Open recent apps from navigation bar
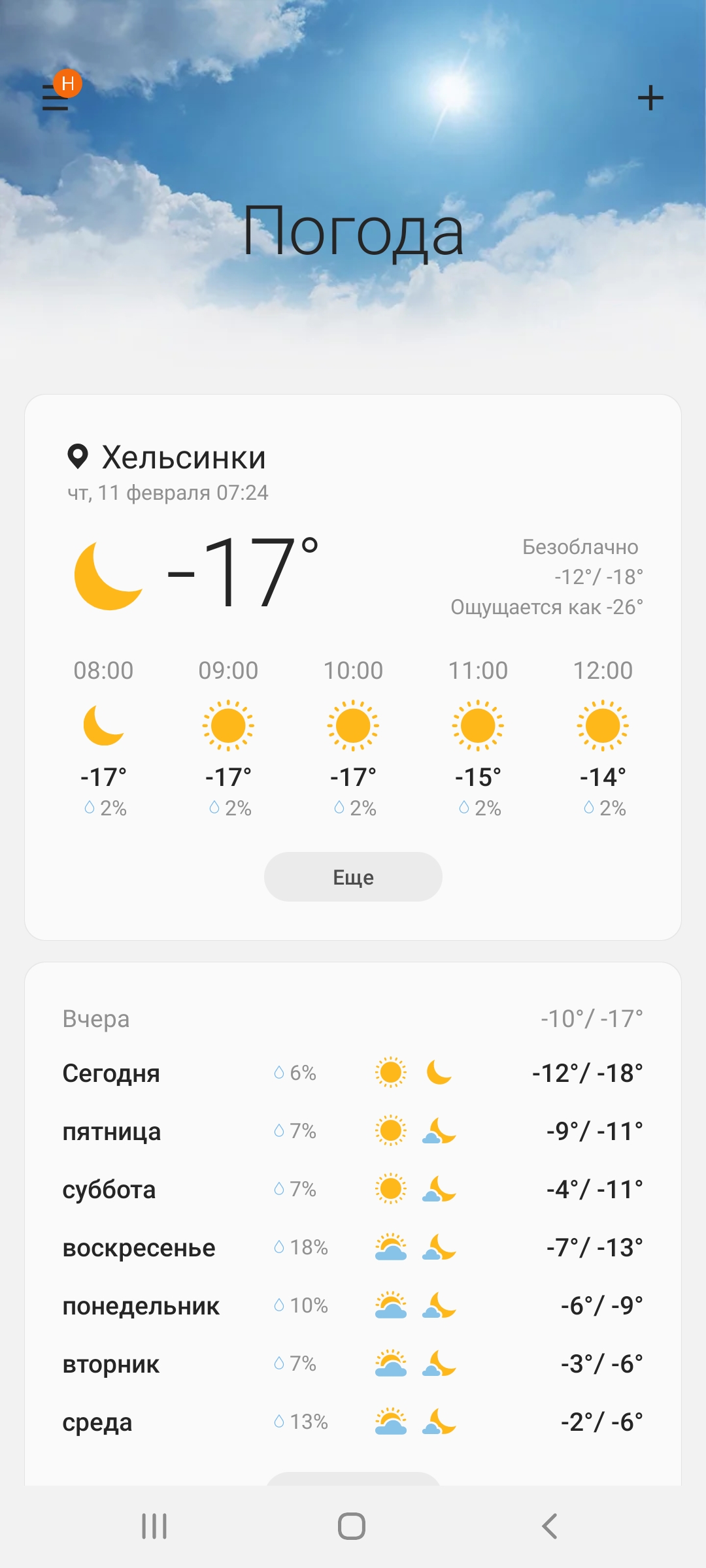 [155, 1526]
